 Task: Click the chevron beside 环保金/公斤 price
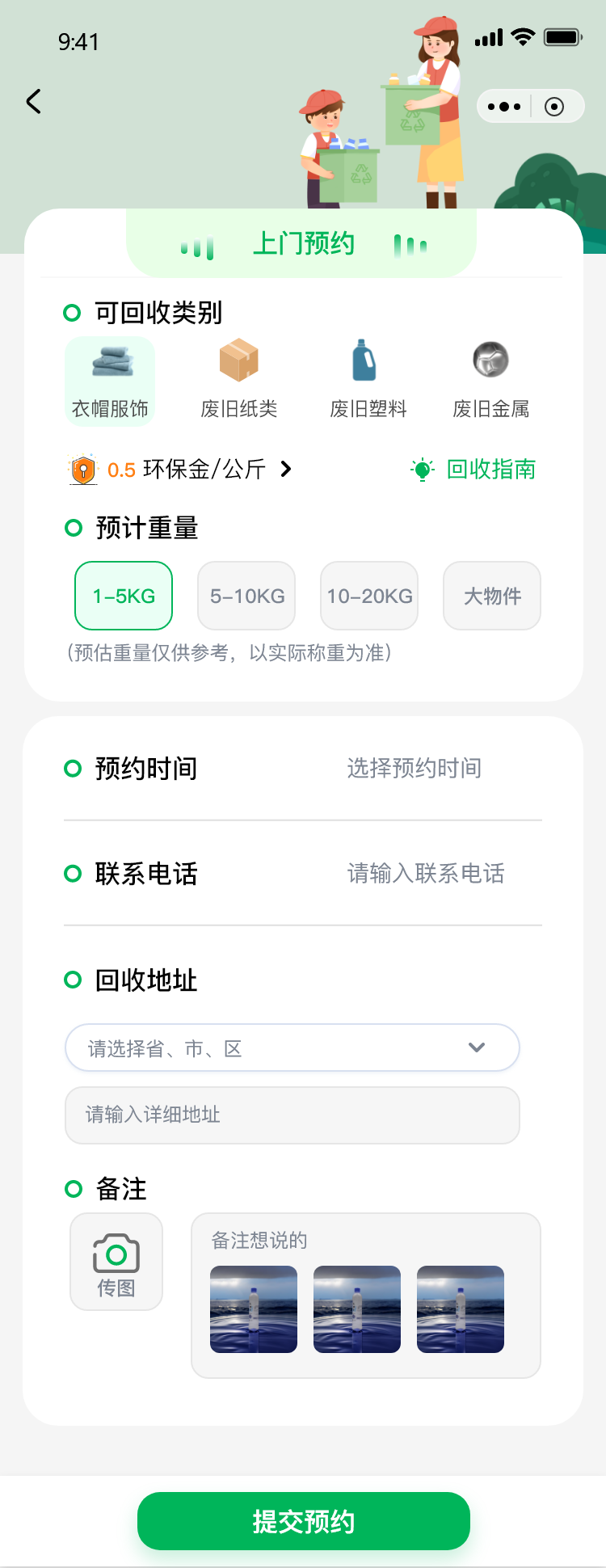[x=285, y=469]
